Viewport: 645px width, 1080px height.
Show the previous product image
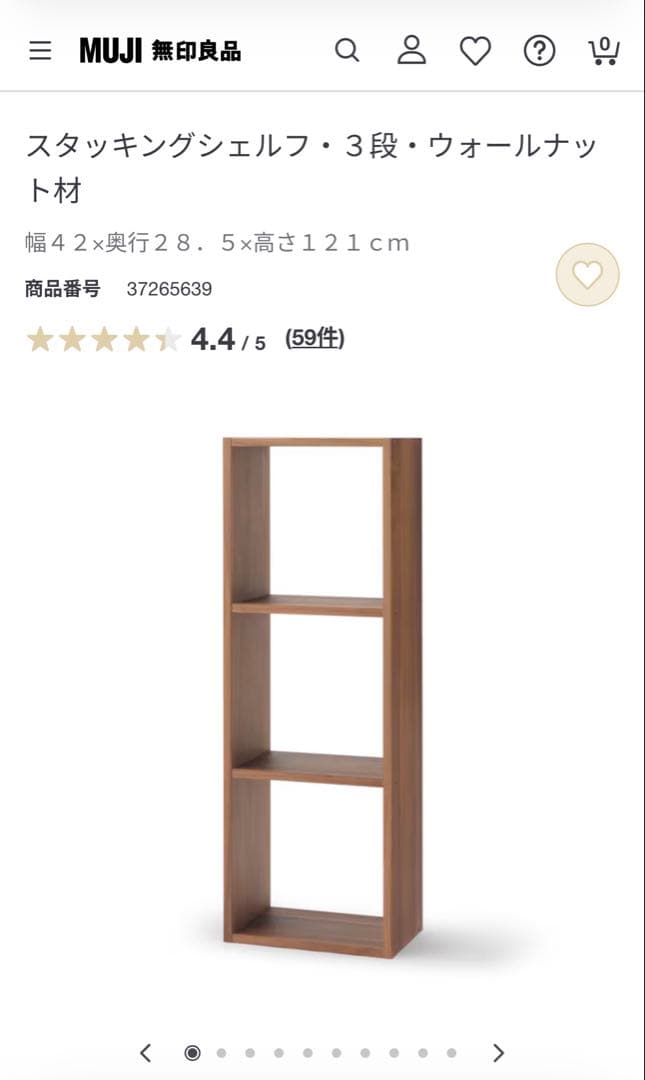click(x=146, y=1052)
